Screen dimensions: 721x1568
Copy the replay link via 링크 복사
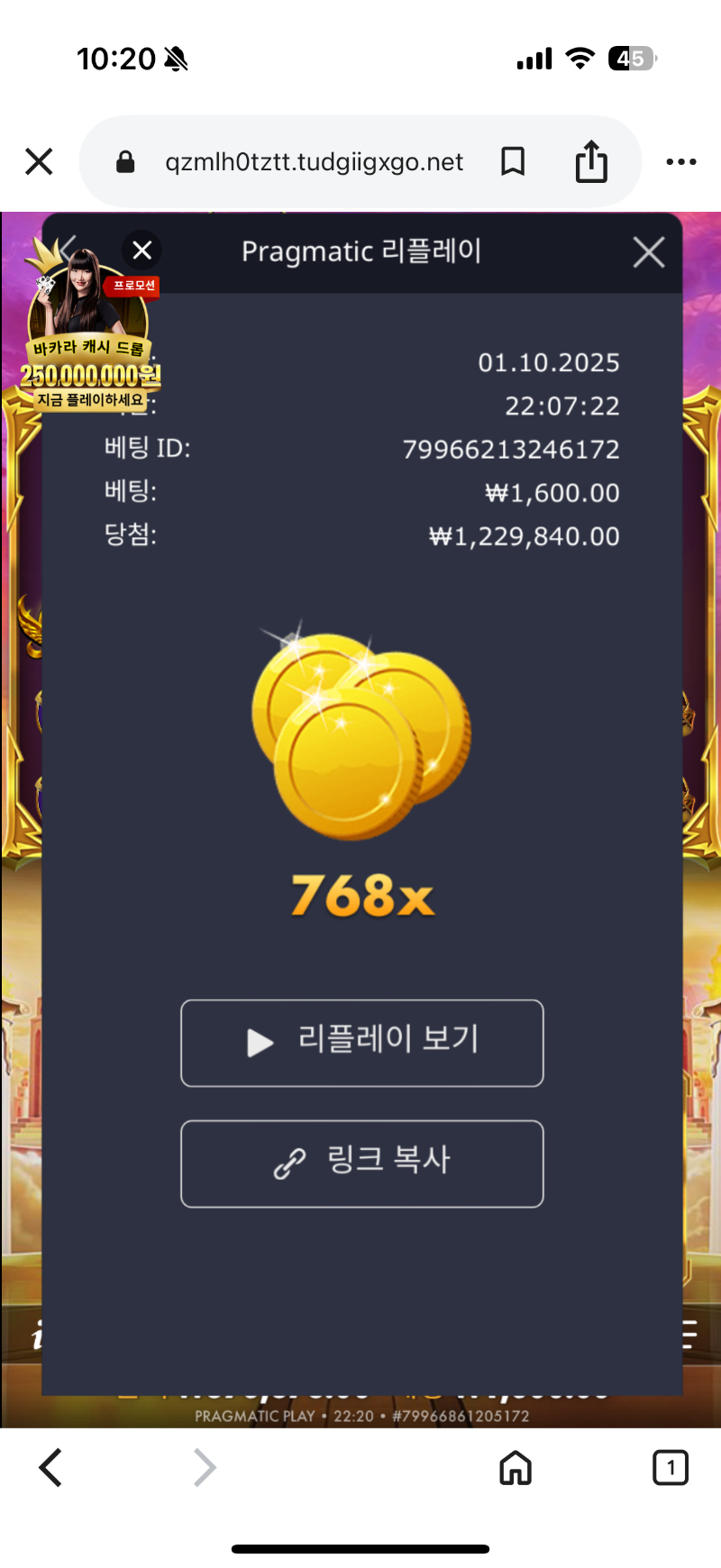pyautogui.click(x=362, y=1163)
